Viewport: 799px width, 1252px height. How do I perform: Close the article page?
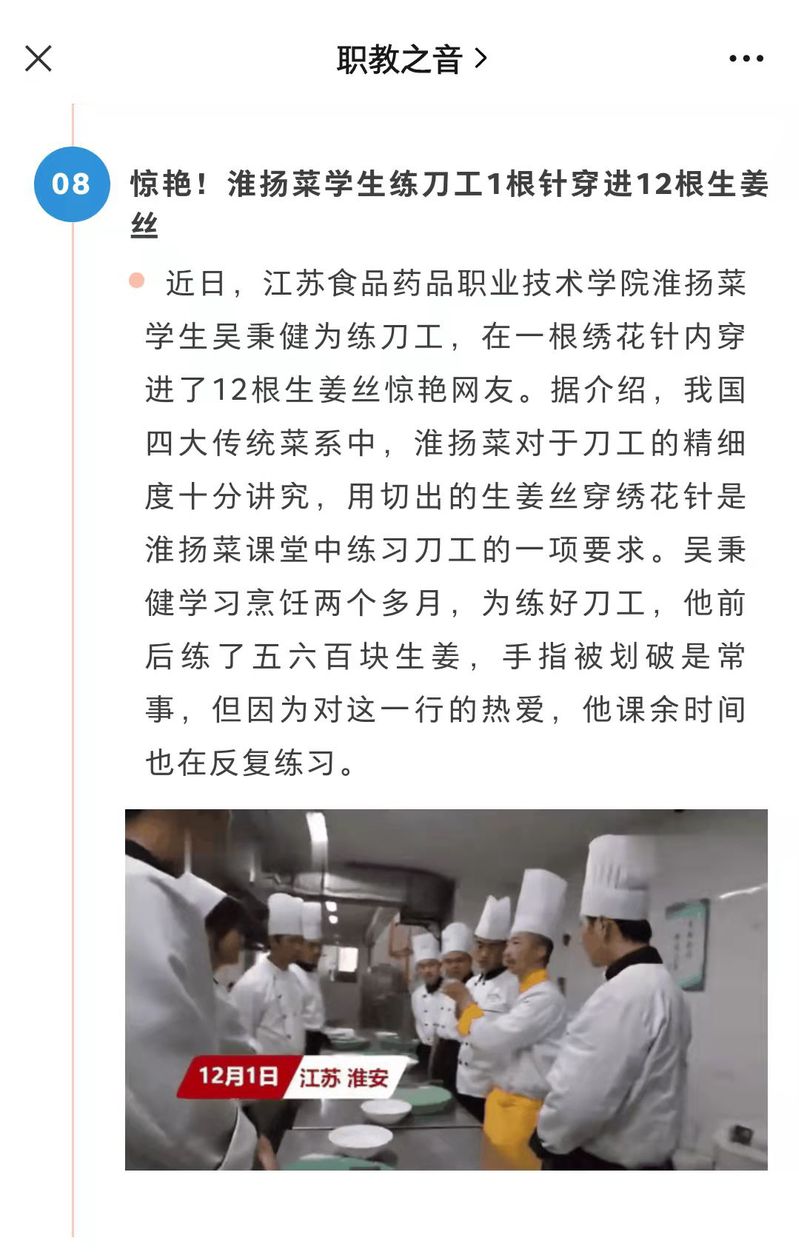pos(38,59)
